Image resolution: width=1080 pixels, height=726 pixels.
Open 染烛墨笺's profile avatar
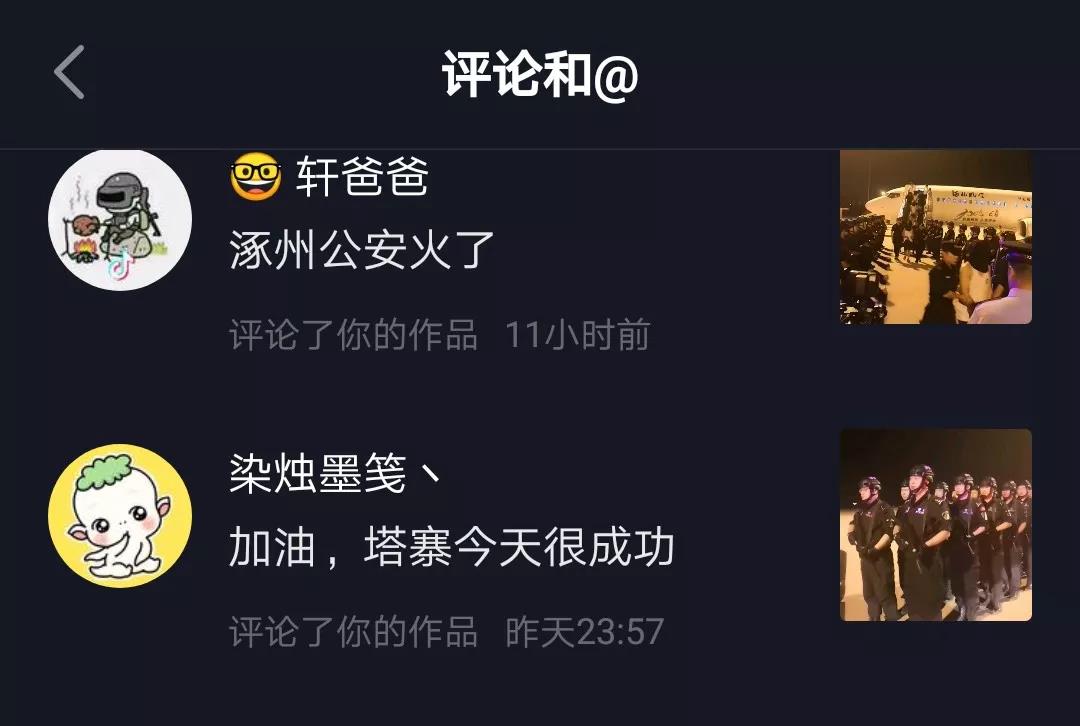120,515
